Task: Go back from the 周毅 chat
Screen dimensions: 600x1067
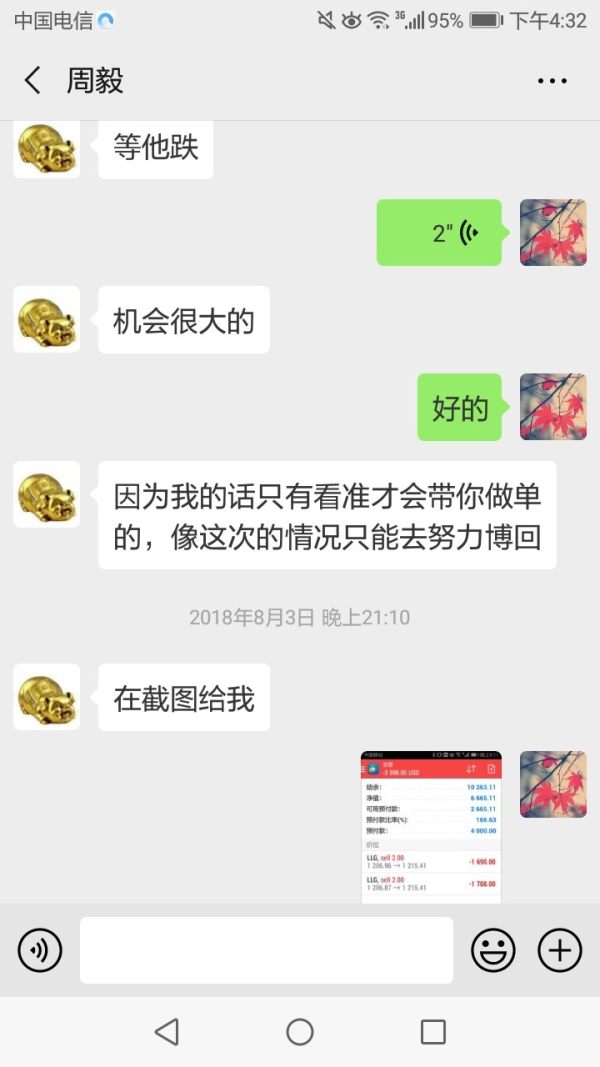Action: point(33,81)
